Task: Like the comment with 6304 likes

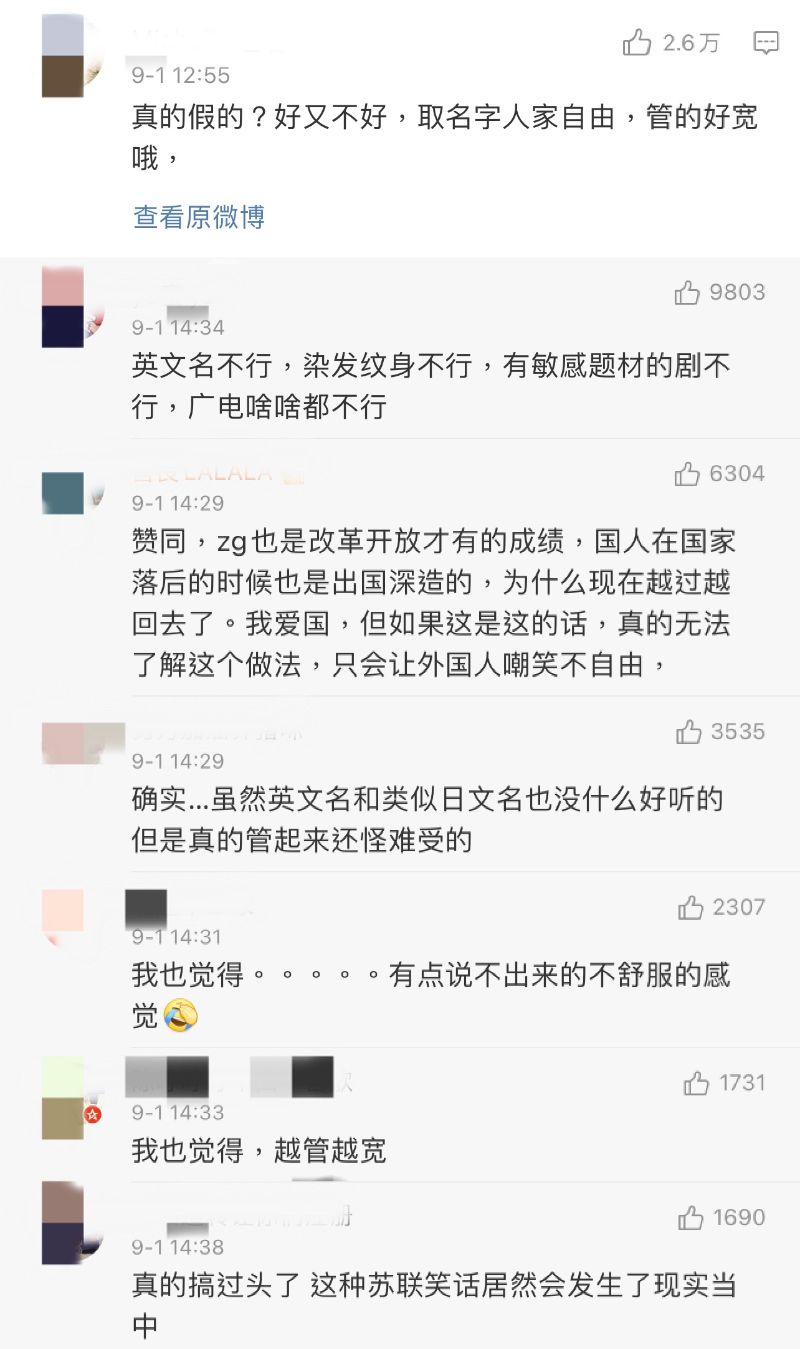Action: [x=688, y=474]
